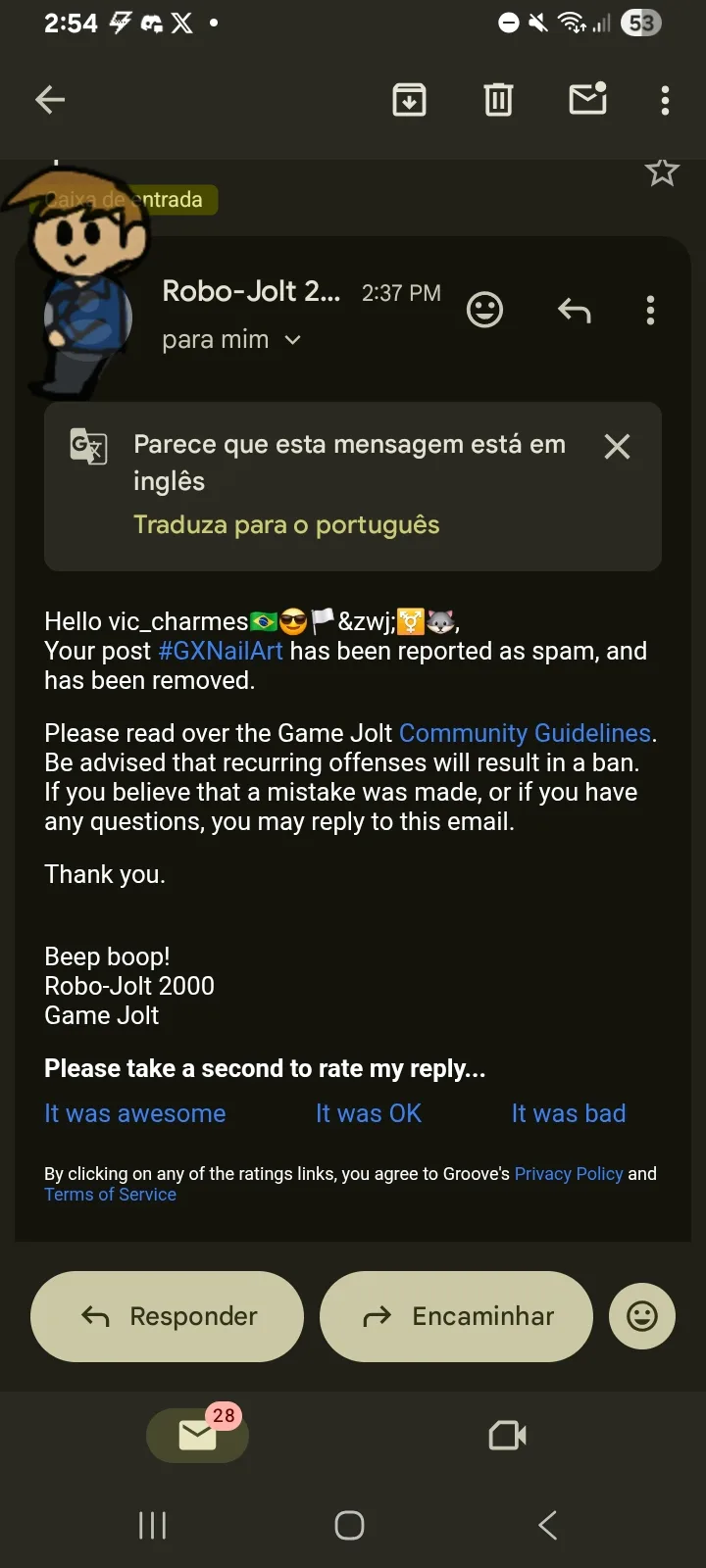Mark this email as unread

point(587,99)
